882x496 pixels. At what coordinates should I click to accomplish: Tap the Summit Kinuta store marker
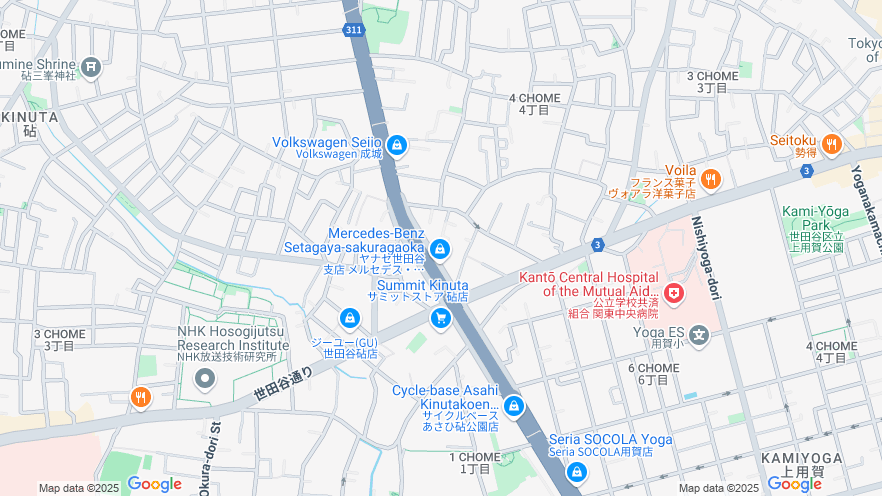[x=440, y=318]
